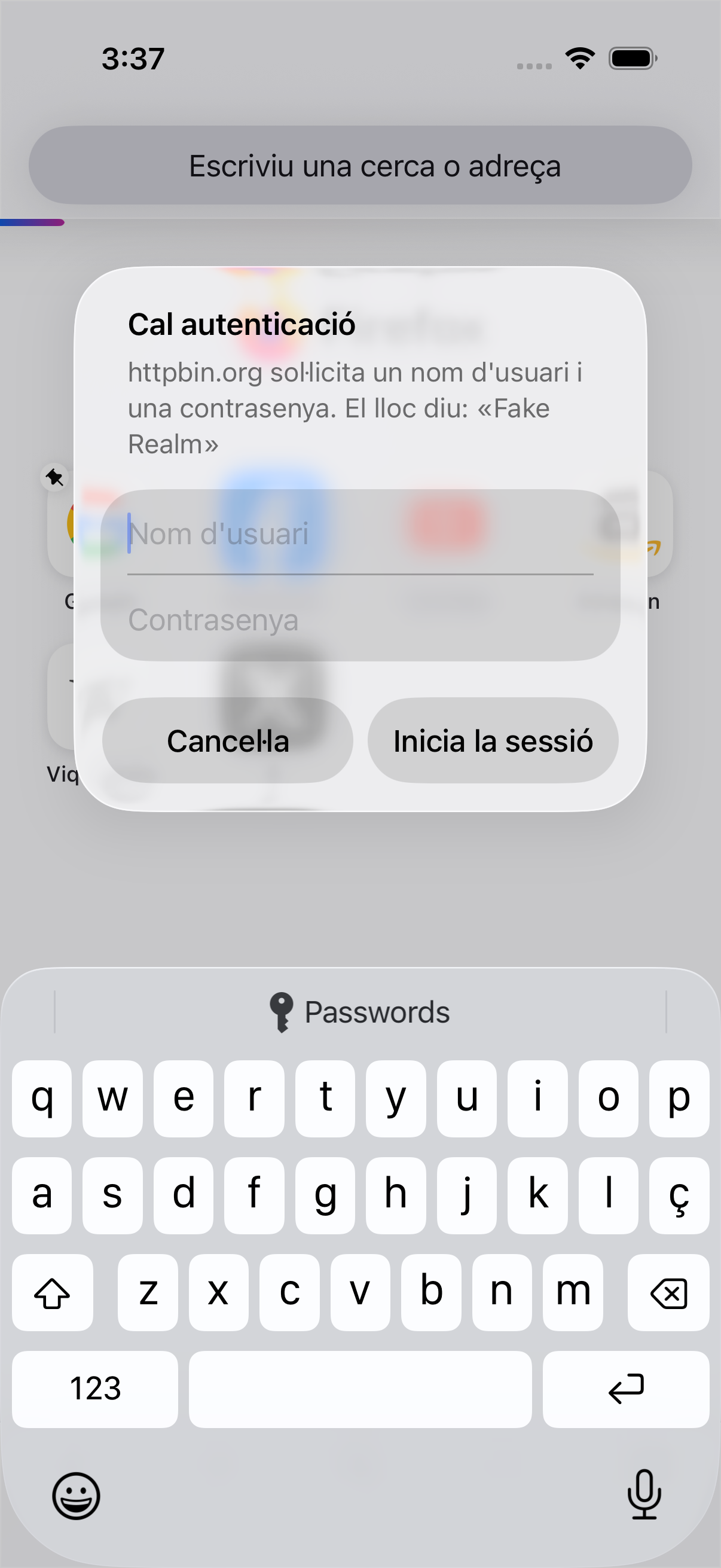
Task: Switch keyboard to 123 numbers
Action: (95, 1389)
